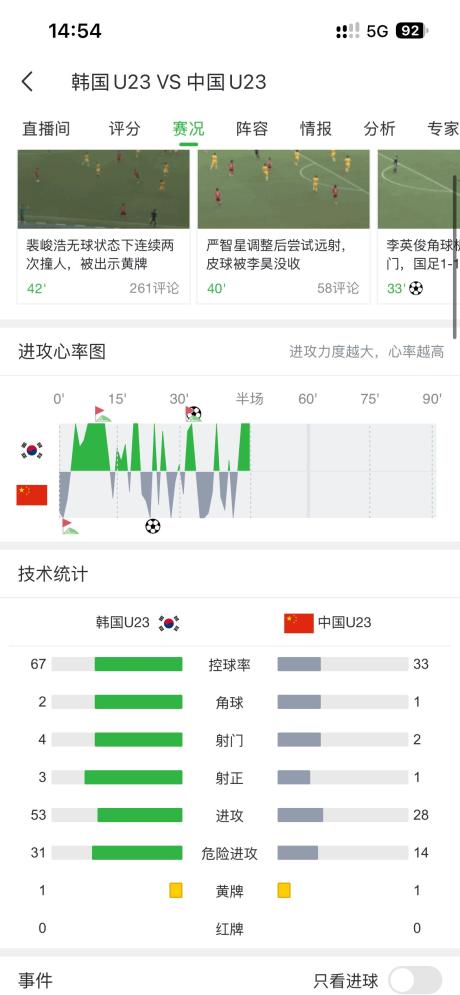Go back using the top-left arrow
The width and height of the screenshot is (460, 995).
[x=27, y=82]
